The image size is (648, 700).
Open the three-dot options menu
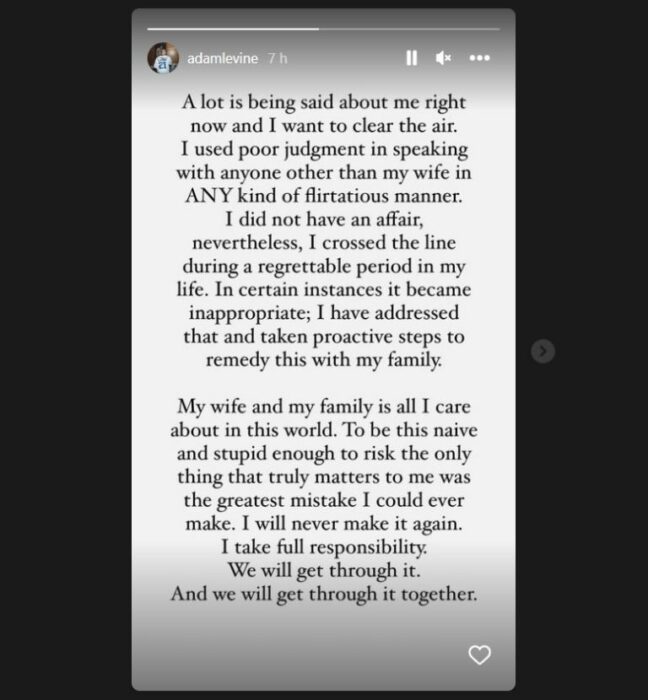(x=480, y=58)
